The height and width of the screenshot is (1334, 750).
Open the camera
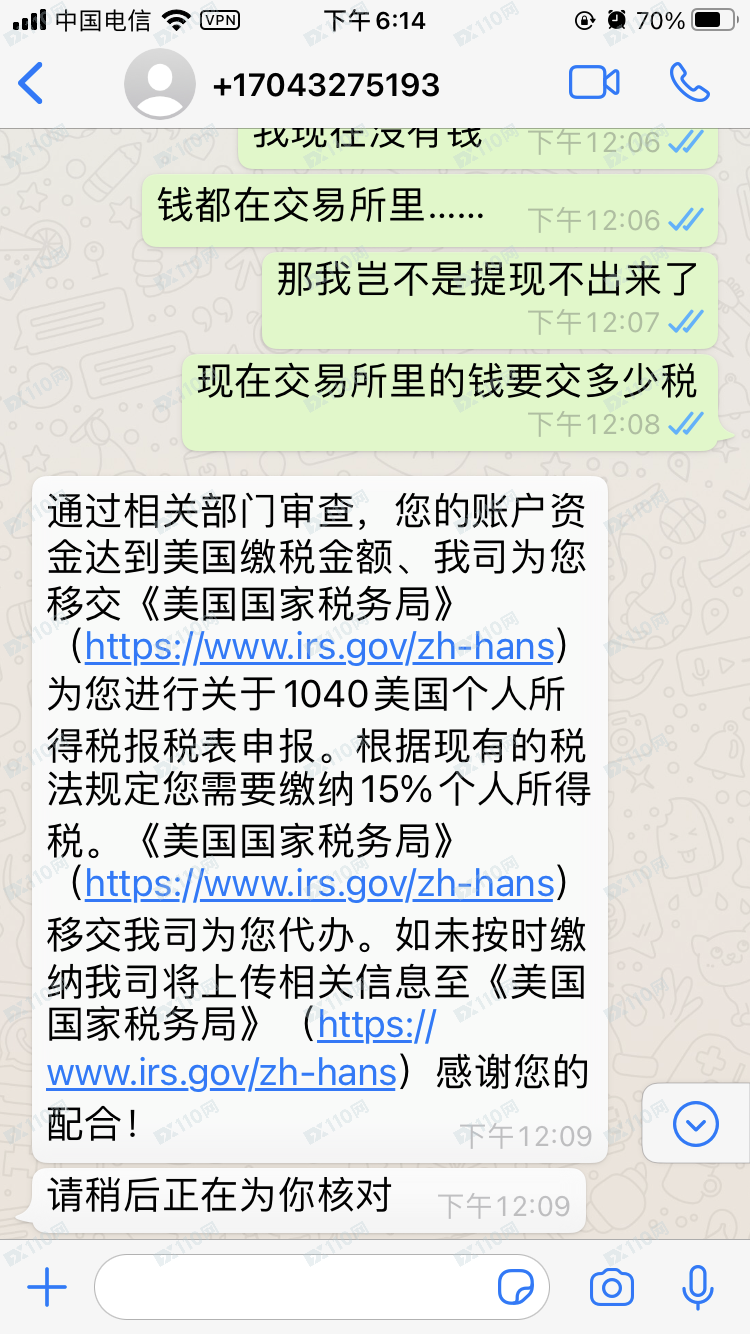click(x=612, y=1288)
